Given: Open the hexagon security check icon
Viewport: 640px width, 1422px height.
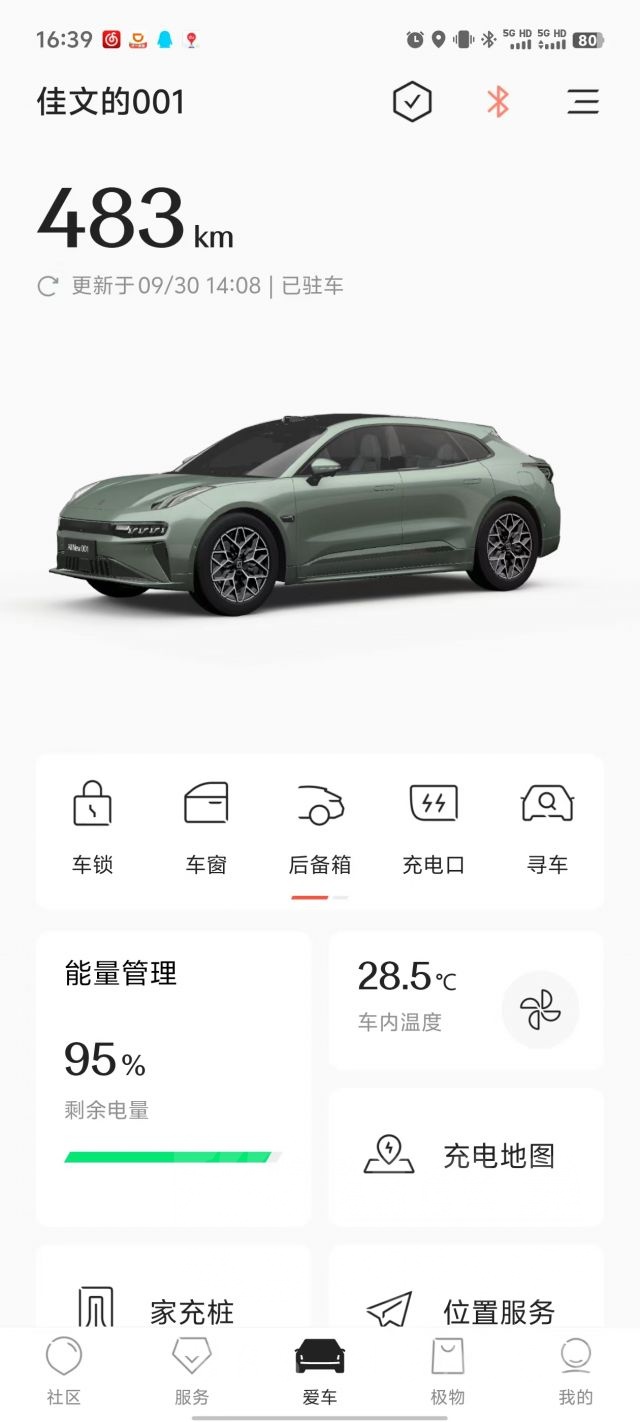Looking at the screenshot, I should click(x=412, y=102).
